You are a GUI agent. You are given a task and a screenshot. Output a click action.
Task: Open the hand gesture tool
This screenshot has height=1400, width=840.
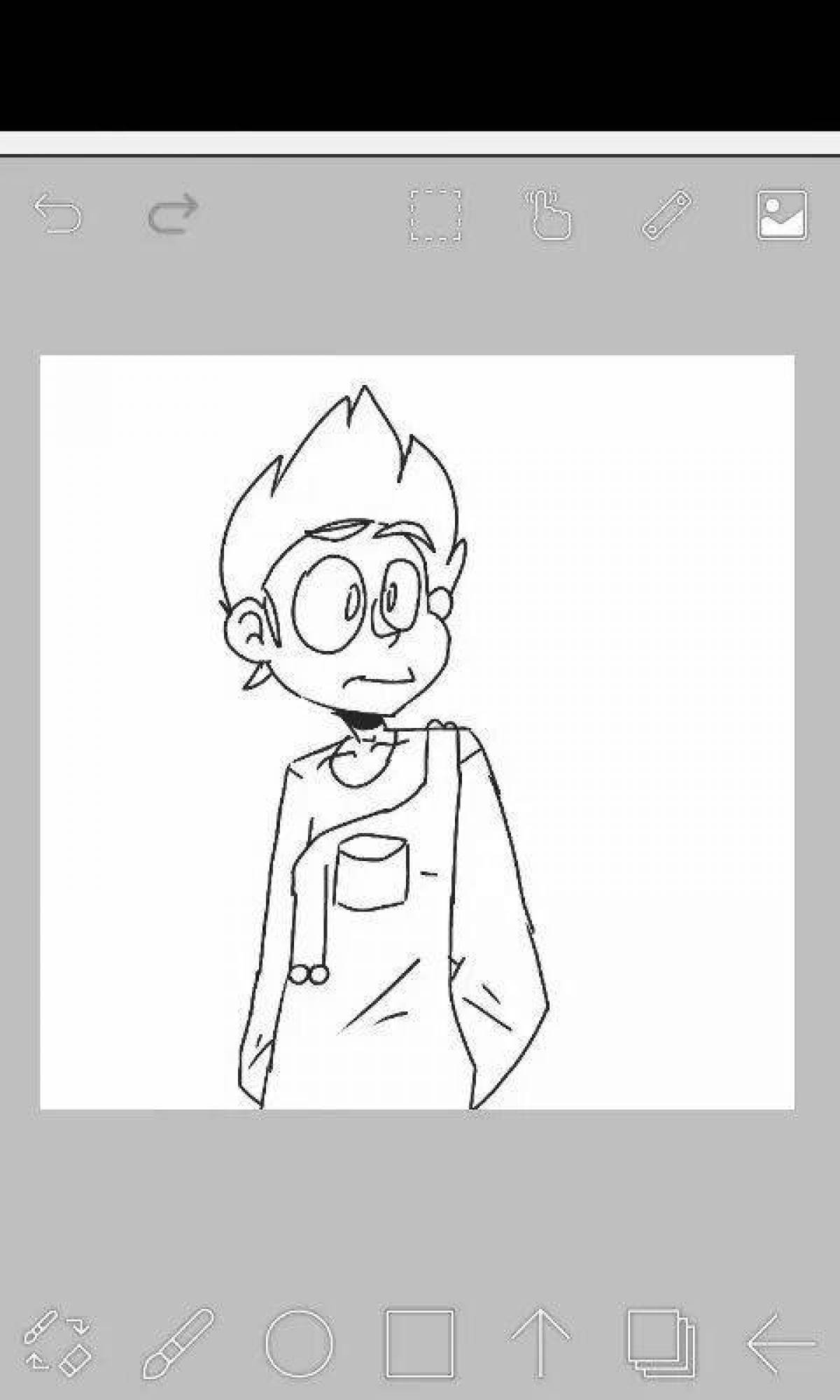click(549, 215)
